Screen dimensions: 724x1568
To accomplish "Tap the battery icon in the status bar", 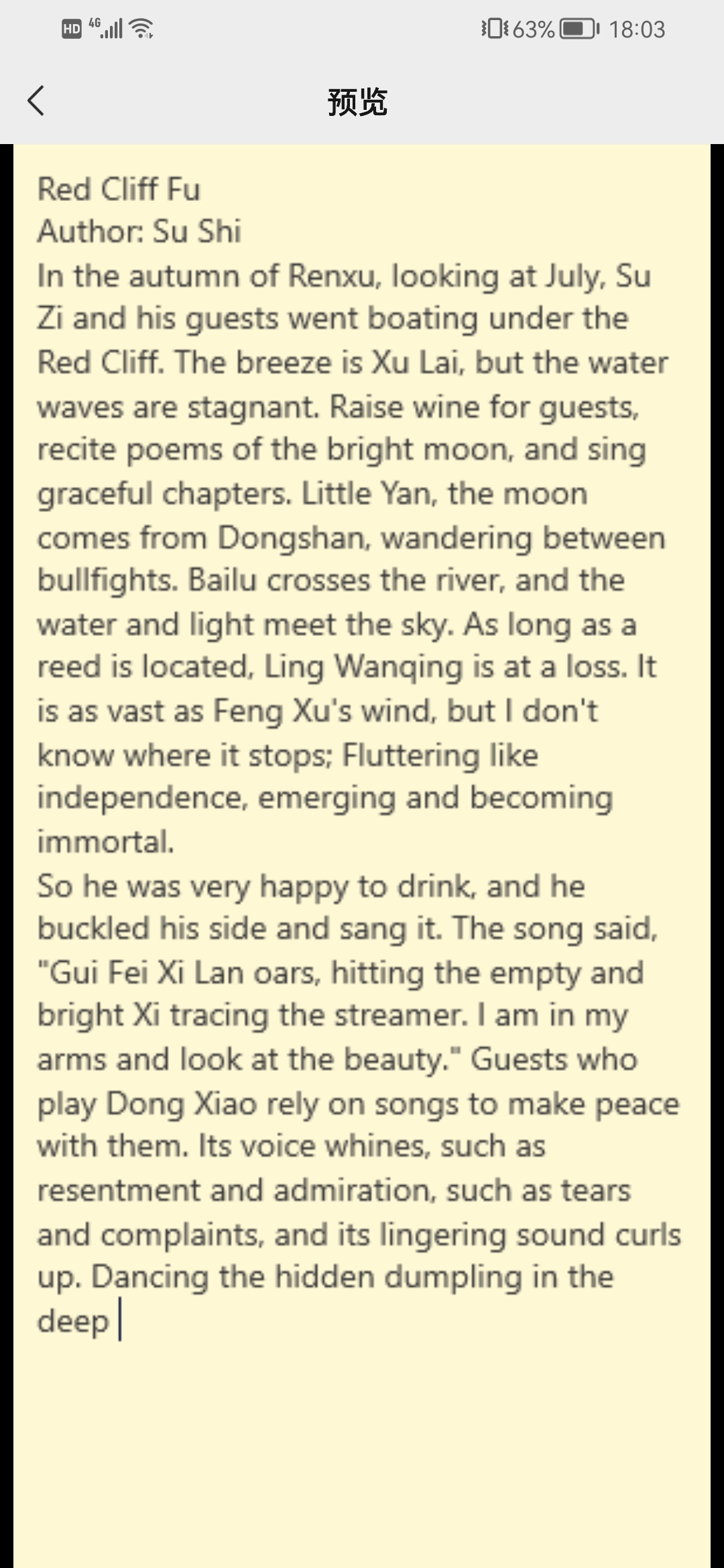I will (577, 30).
